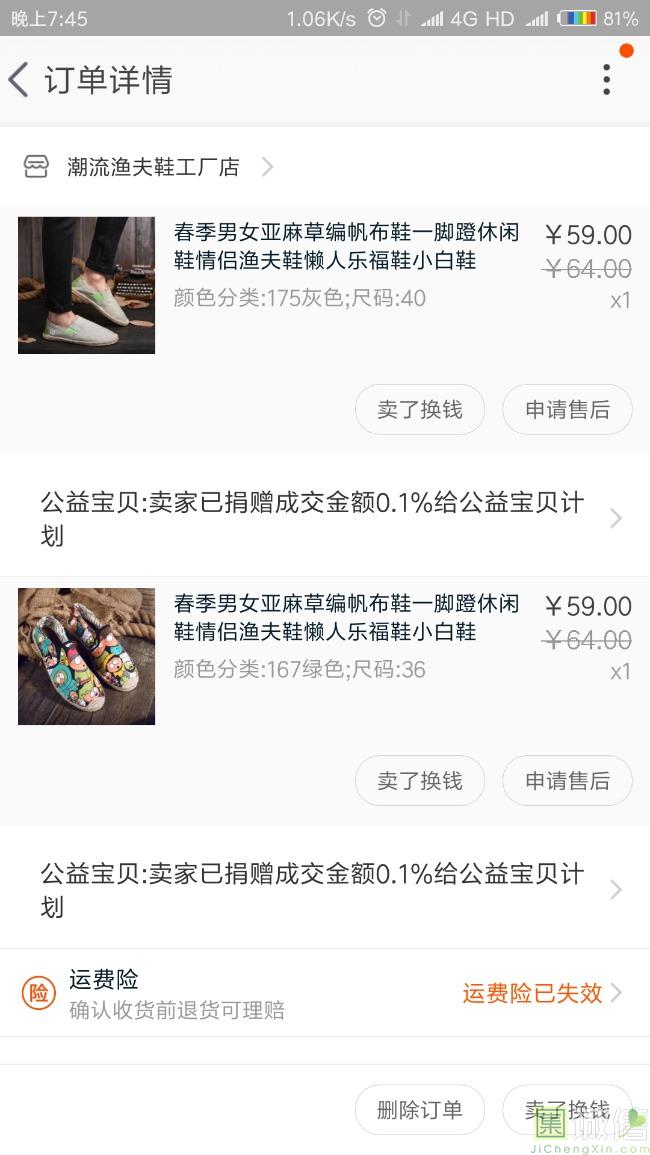
Task: Open the 潮流渔夫鞋工厂店 store page
Action: point(153,167)
